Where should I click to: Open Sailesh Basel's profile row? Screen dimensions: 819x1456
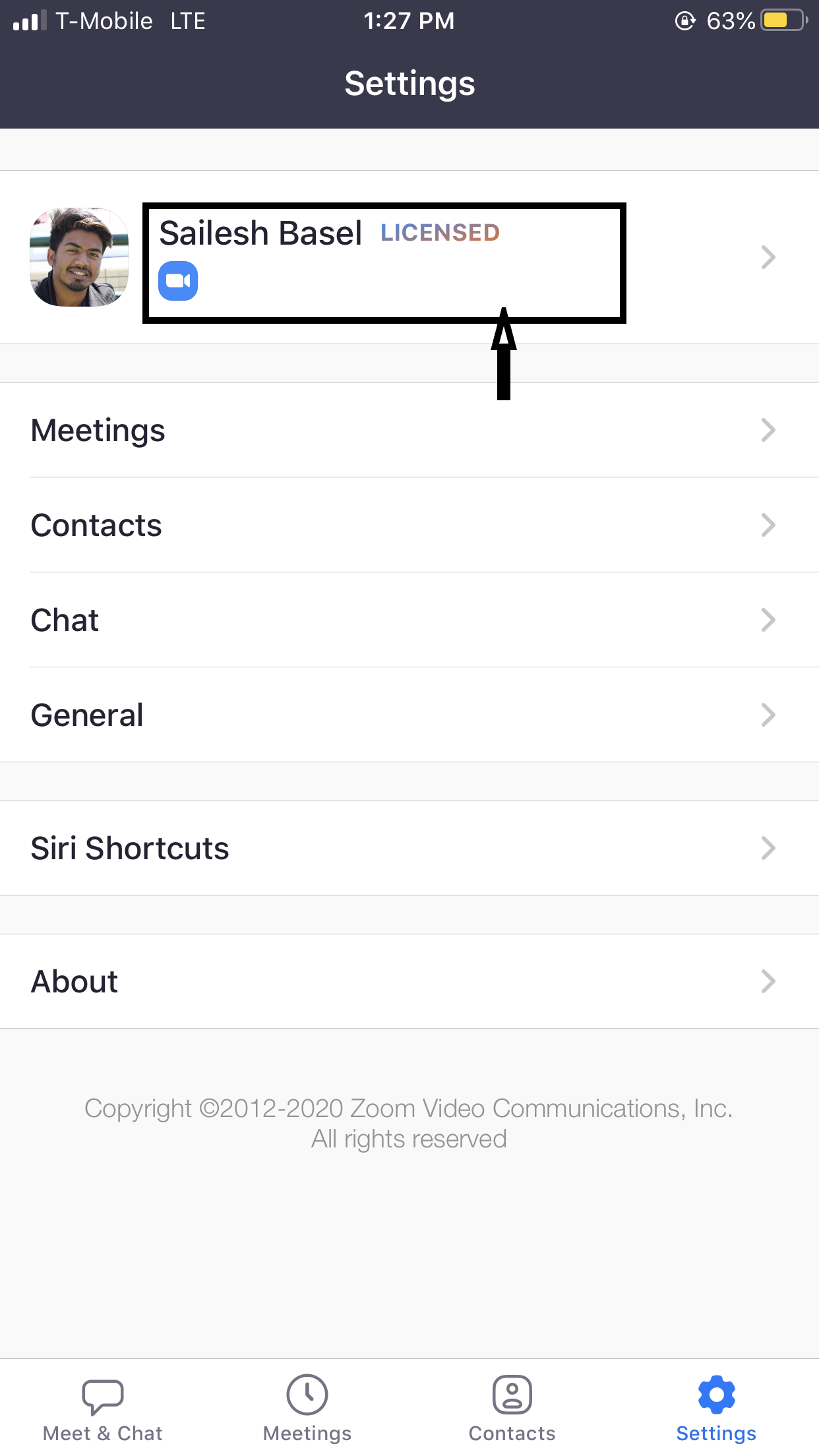pos(409,257)
